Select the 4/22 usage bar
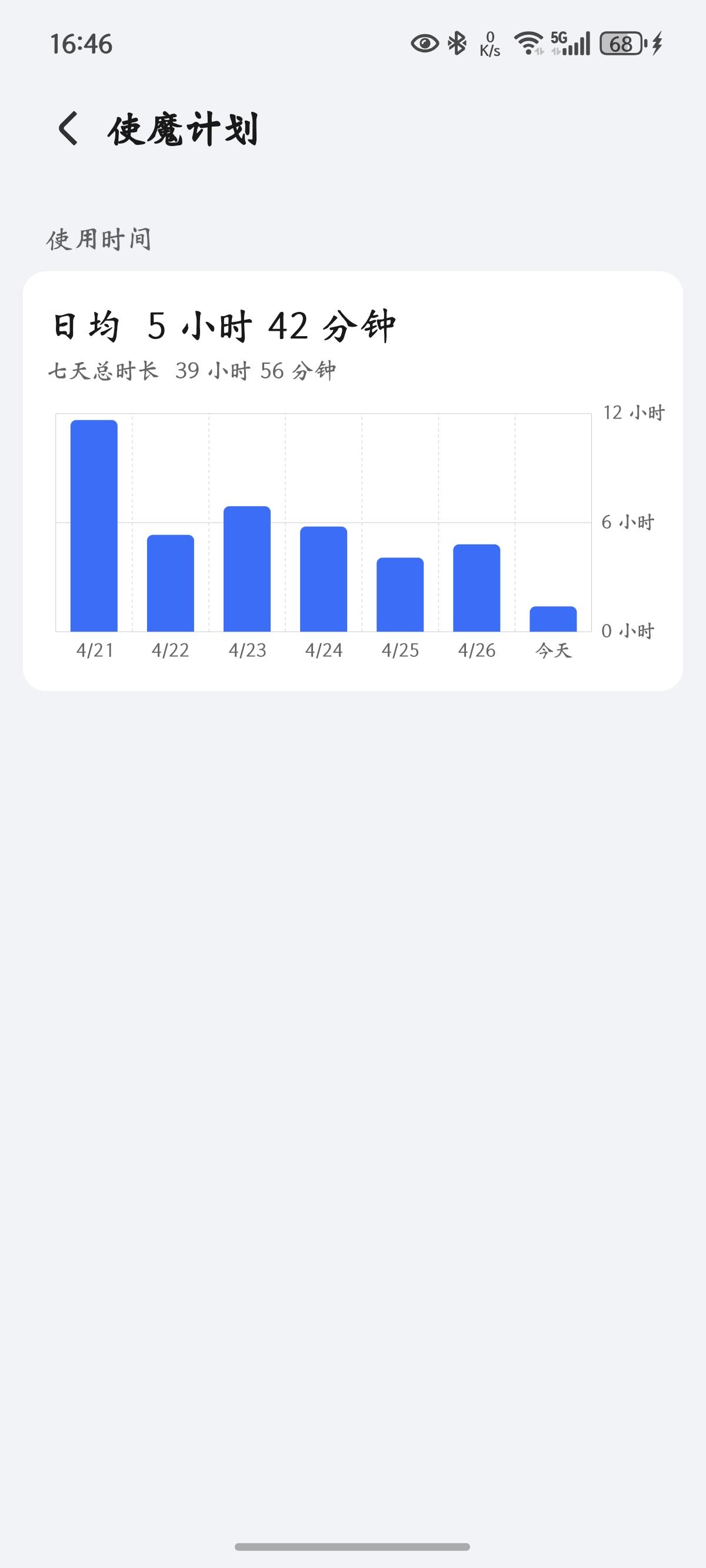Image resolution: width=706 pixels, height=1568 pixels. click(171, 583)
